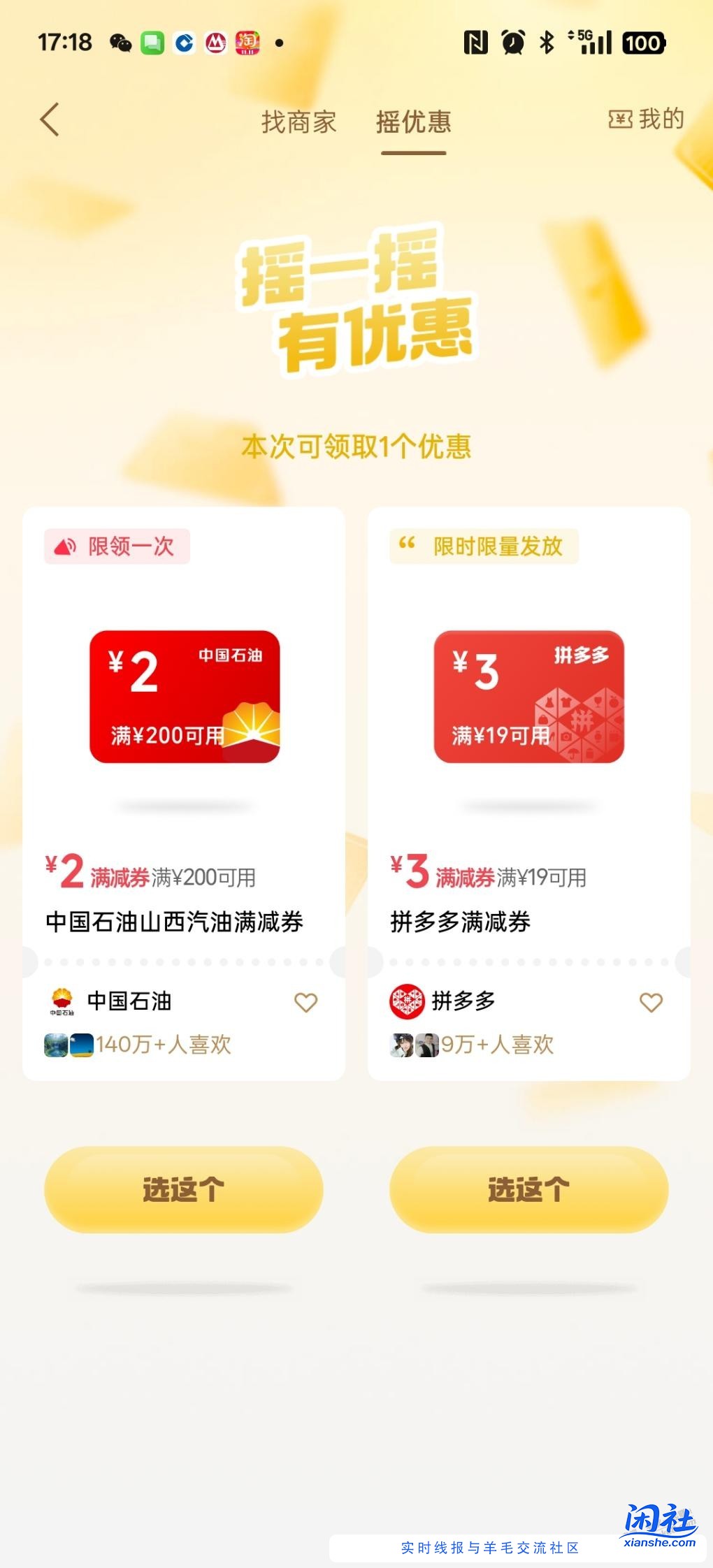
Task: Tap the back arrow at top left
Action: 49,120
